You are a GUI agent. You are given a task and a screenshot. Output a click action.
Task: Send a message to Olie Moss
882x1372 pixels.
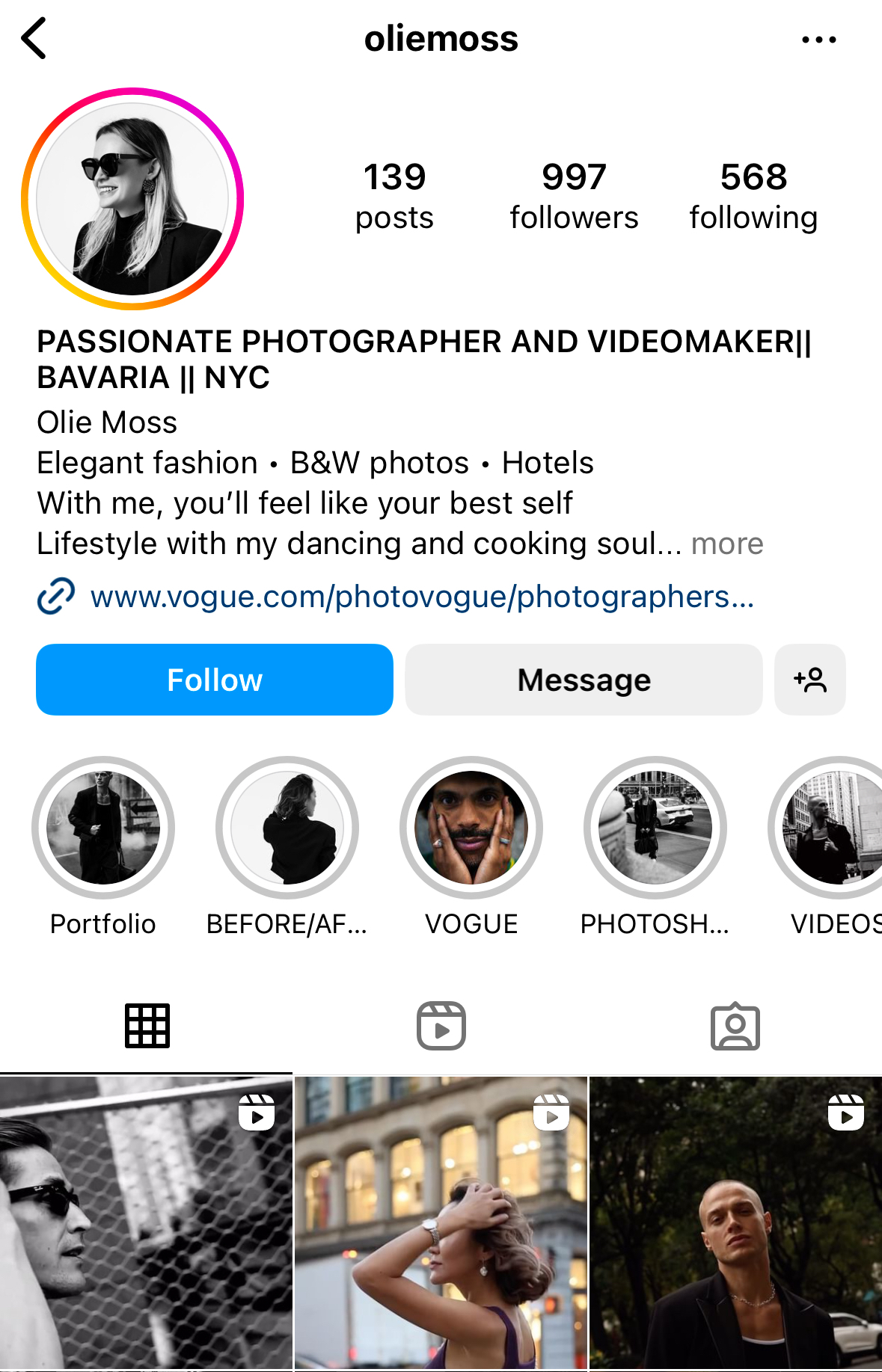[x=584, y=680]
